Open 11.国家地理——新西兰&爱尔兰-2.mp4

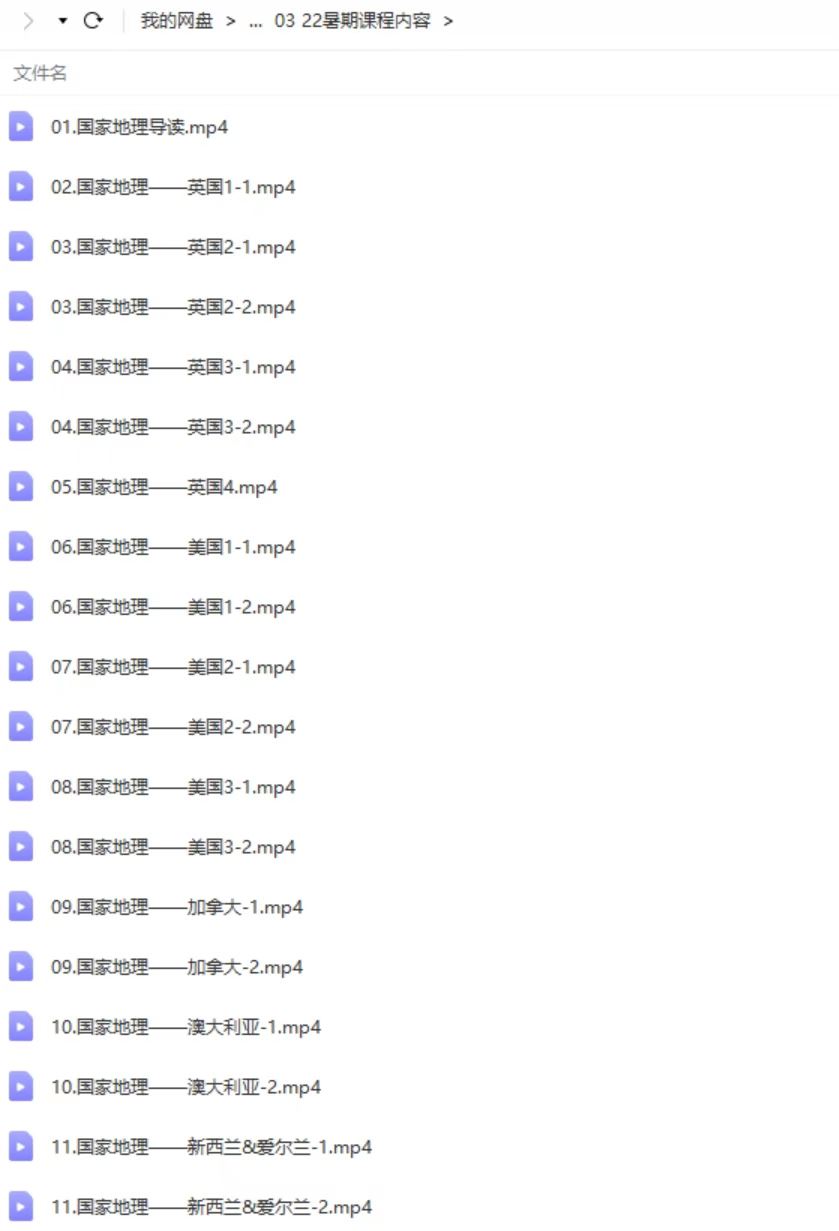(211, 1207)
